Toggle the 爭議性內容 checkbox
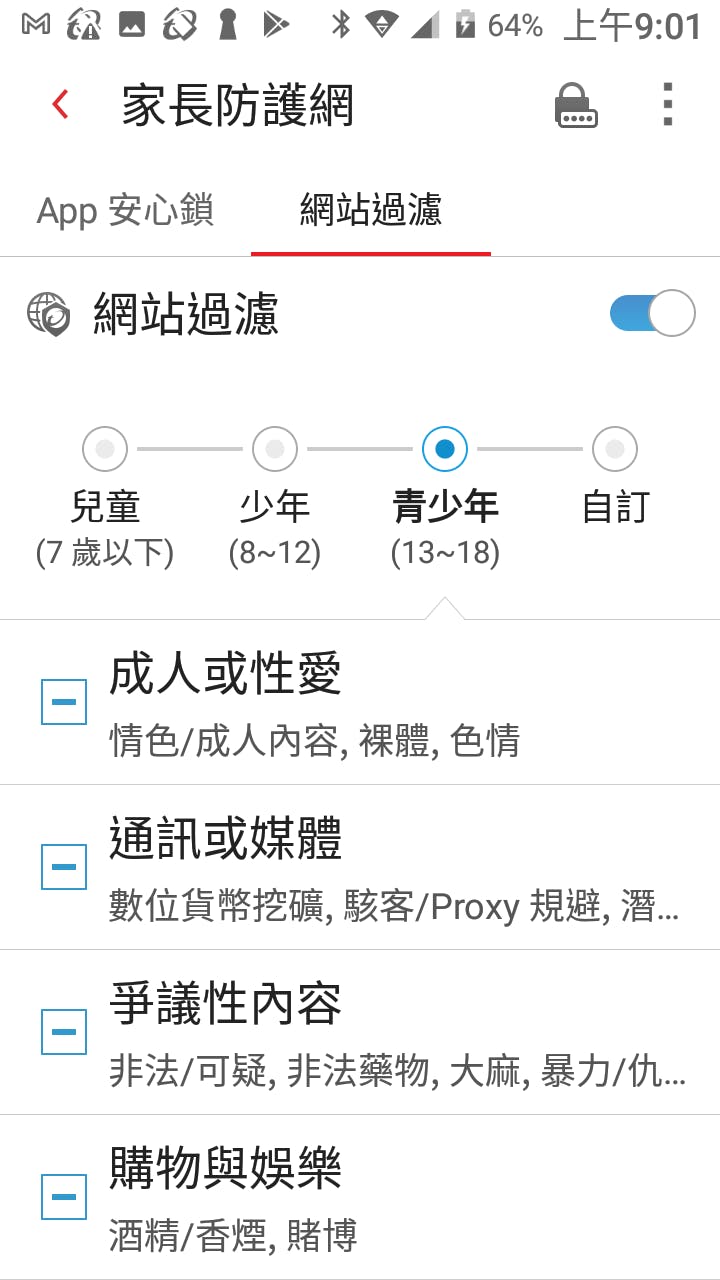720x1280 pixels. [x=64, y=1031]
